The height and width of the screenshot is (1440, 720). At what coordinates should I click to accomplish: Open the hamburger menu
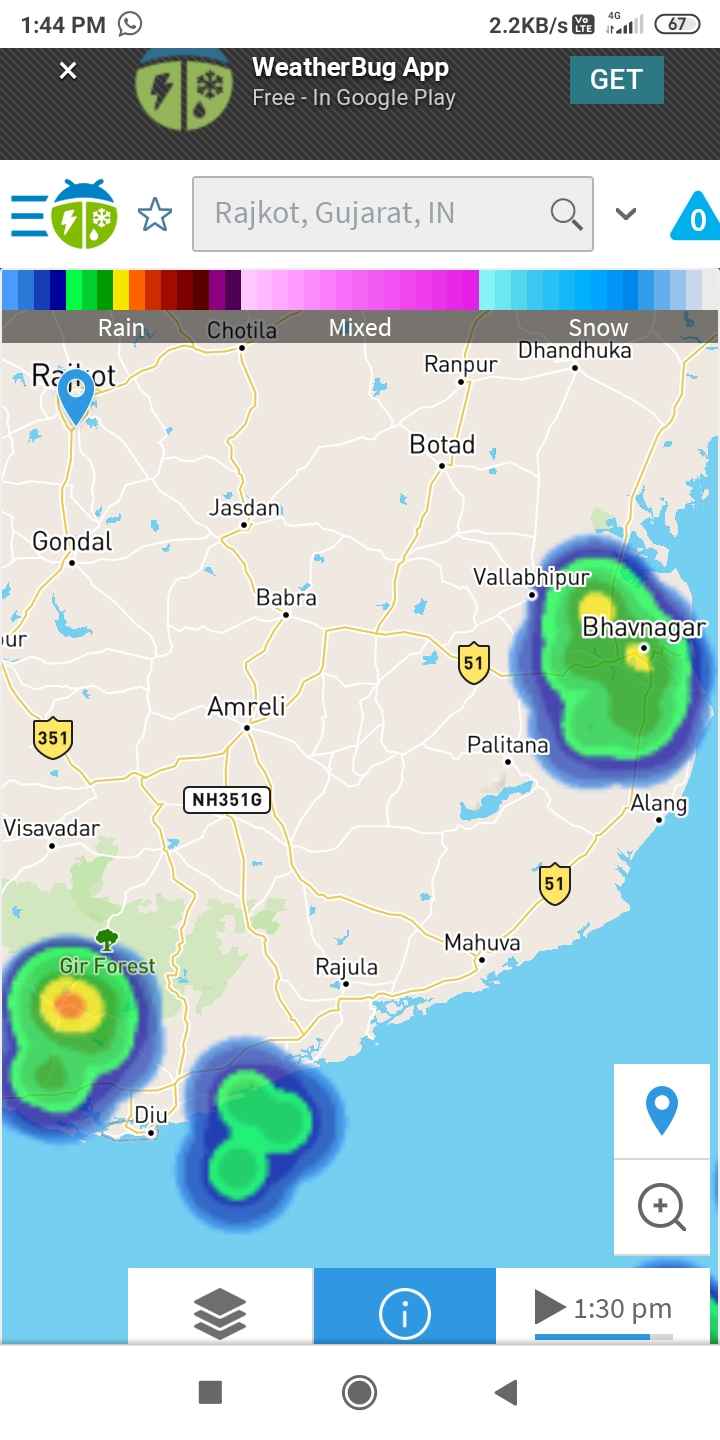[28, 215]
